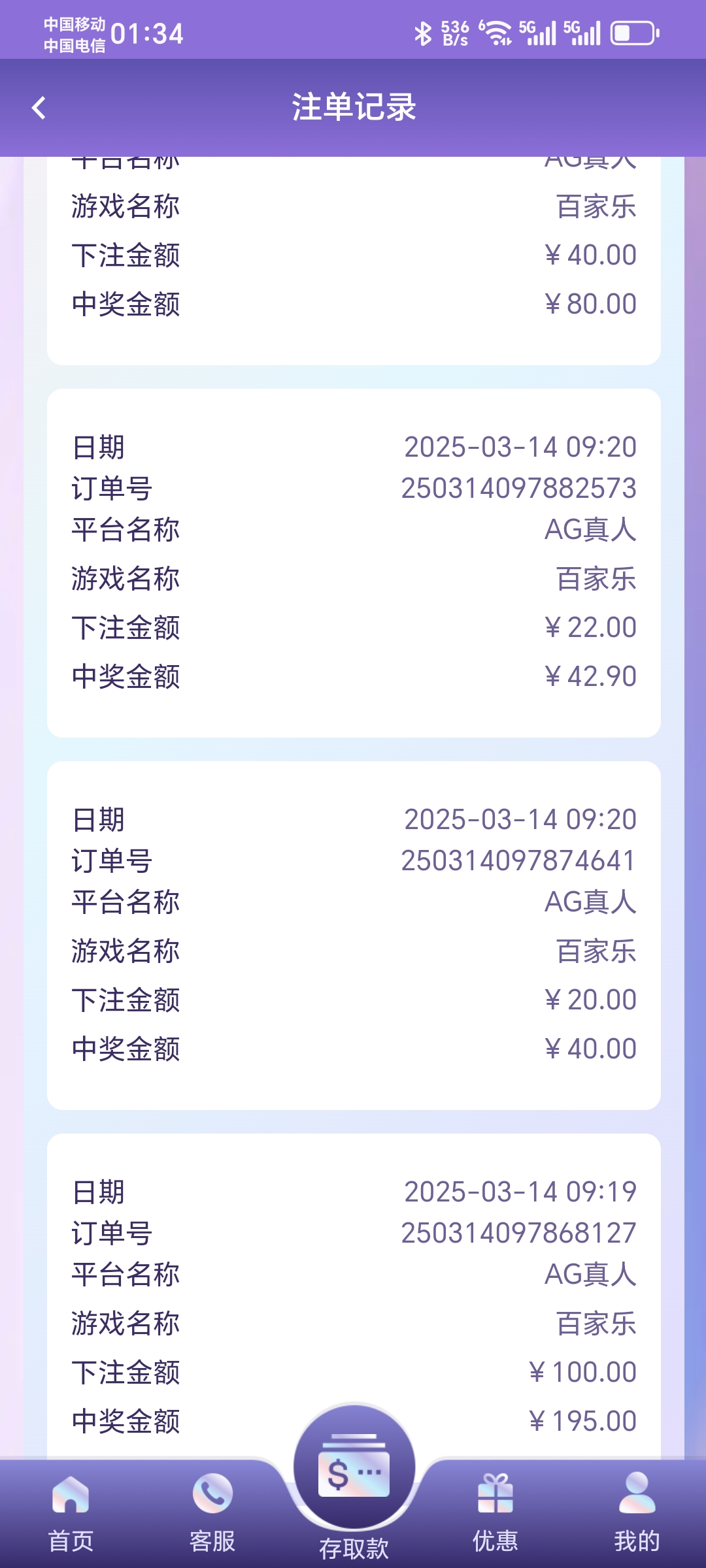706x1568 pixels.
Task: Select the 首页 tab label
Action: pyautogui.click(x=70, y=1541)
